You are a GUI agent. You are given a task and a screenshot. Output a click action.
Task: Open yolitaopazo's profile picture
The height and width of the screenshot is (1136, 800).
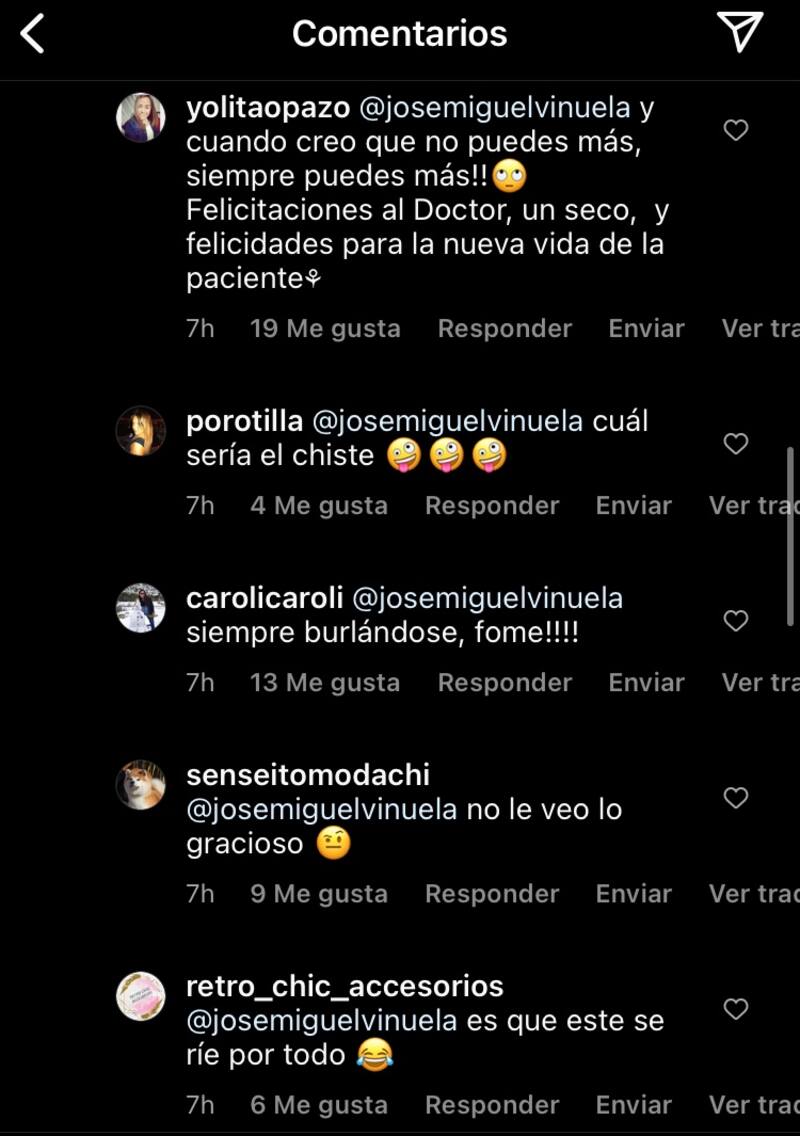[x=141, y=118]
